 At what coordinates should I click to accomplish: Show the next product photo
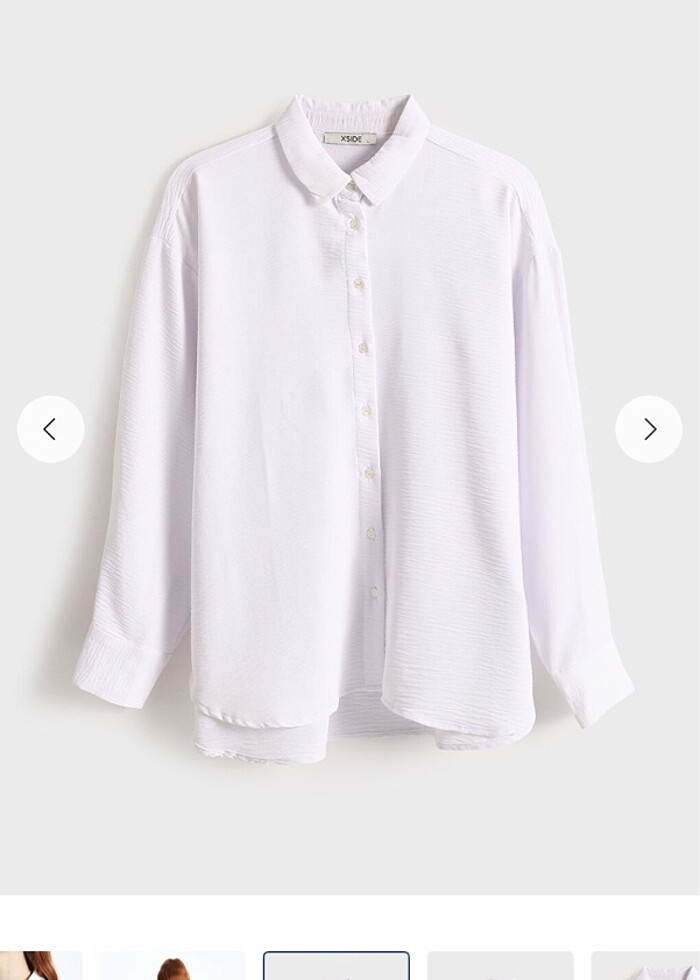tap(649, 429)
